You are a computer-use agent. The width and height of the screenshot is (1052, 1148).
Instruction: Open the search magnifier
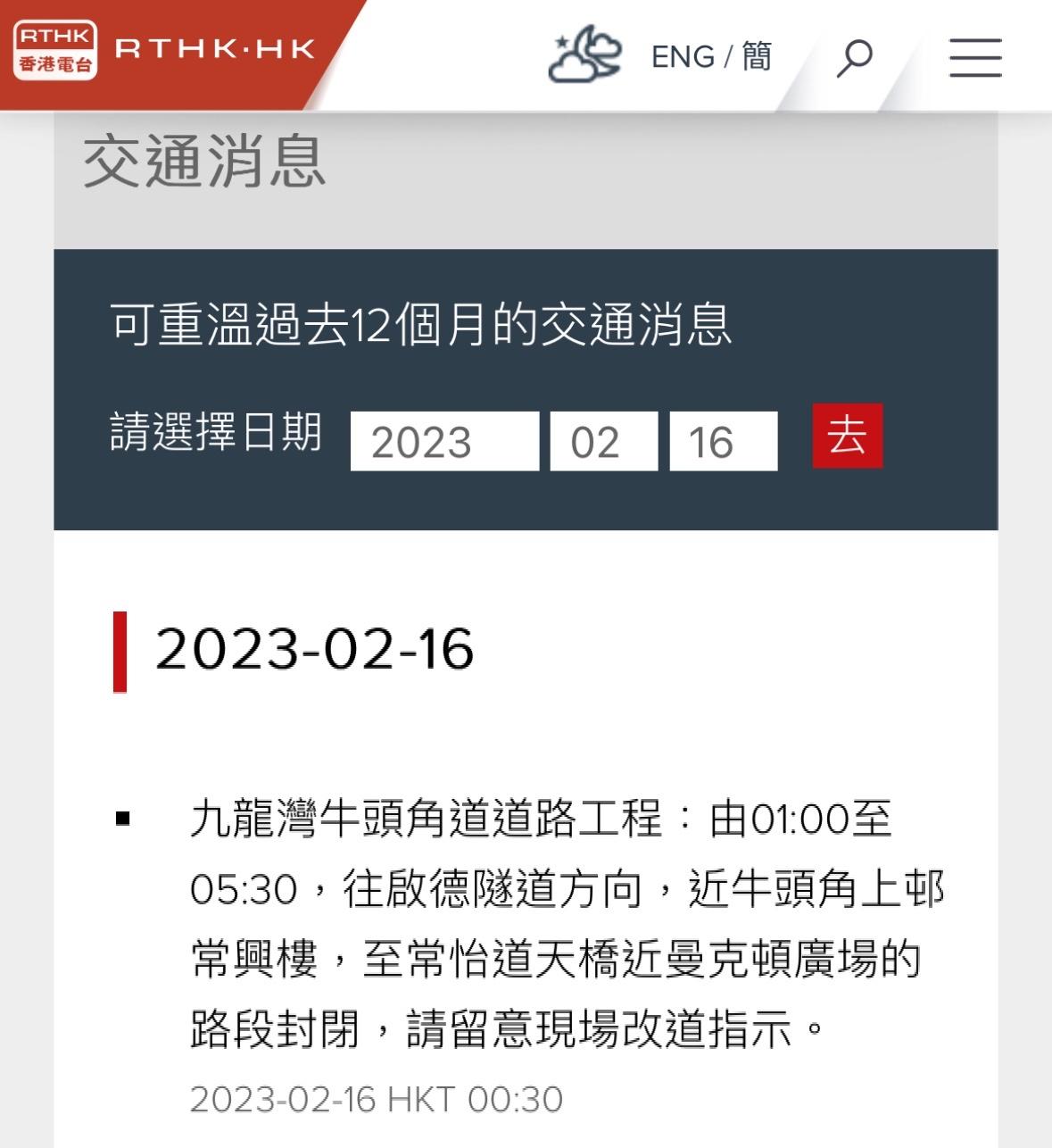(854, 58)
